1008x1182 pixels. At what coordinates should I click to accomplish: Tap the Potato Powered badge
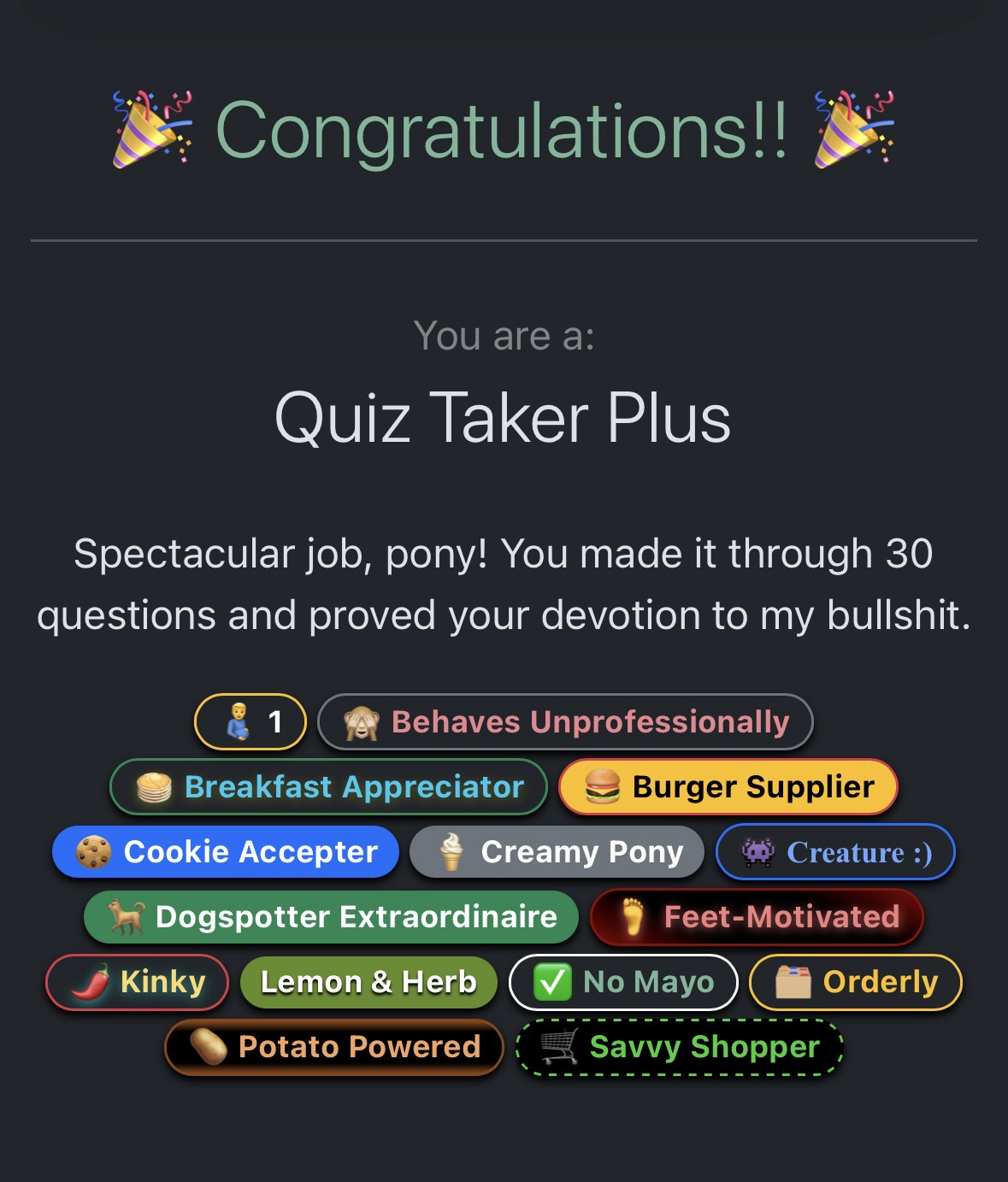click(x=334, y=1047)
